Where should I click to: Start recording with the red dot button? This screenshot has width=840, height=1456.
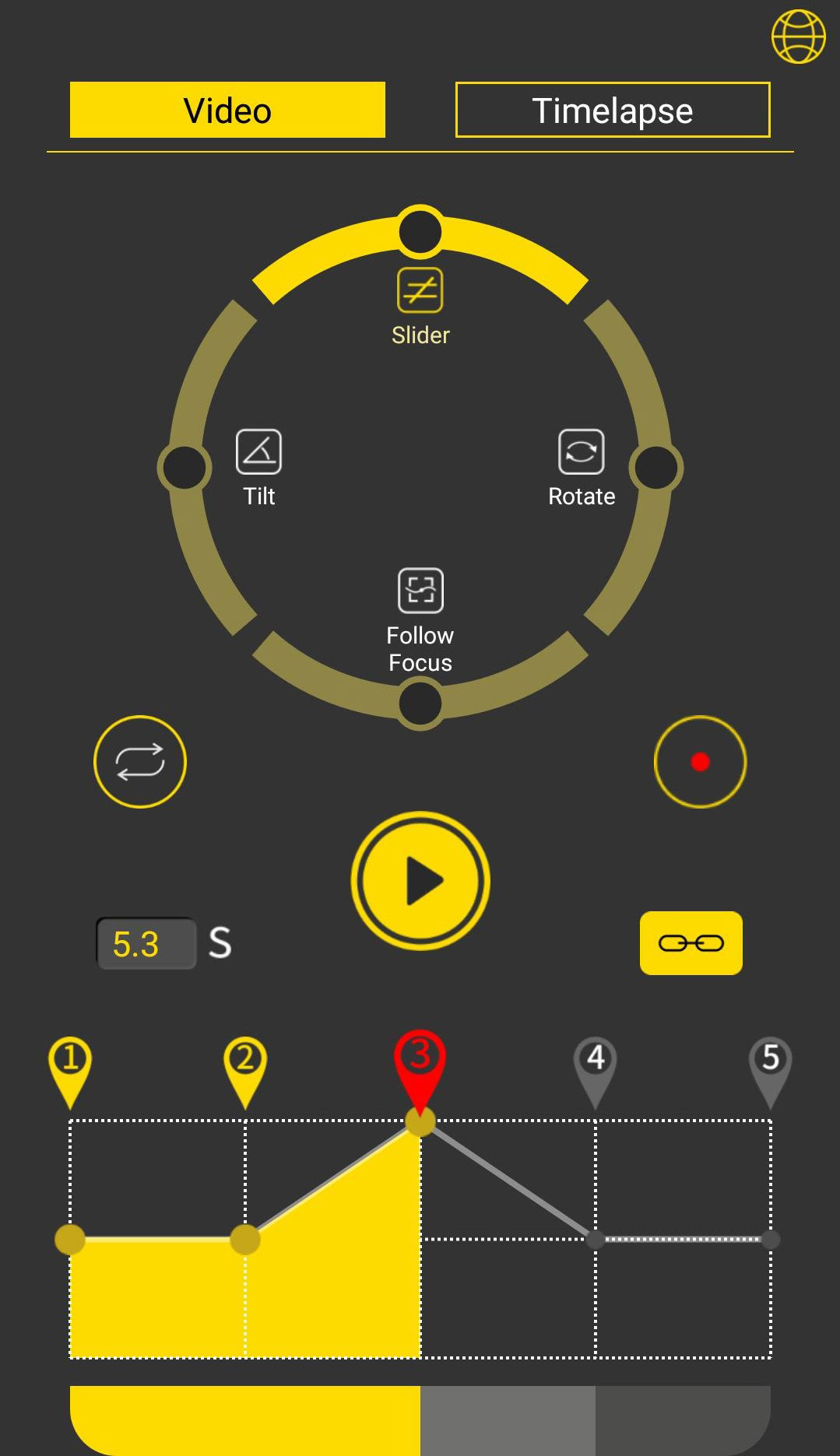pyautogui.click(x=700, y=762)
